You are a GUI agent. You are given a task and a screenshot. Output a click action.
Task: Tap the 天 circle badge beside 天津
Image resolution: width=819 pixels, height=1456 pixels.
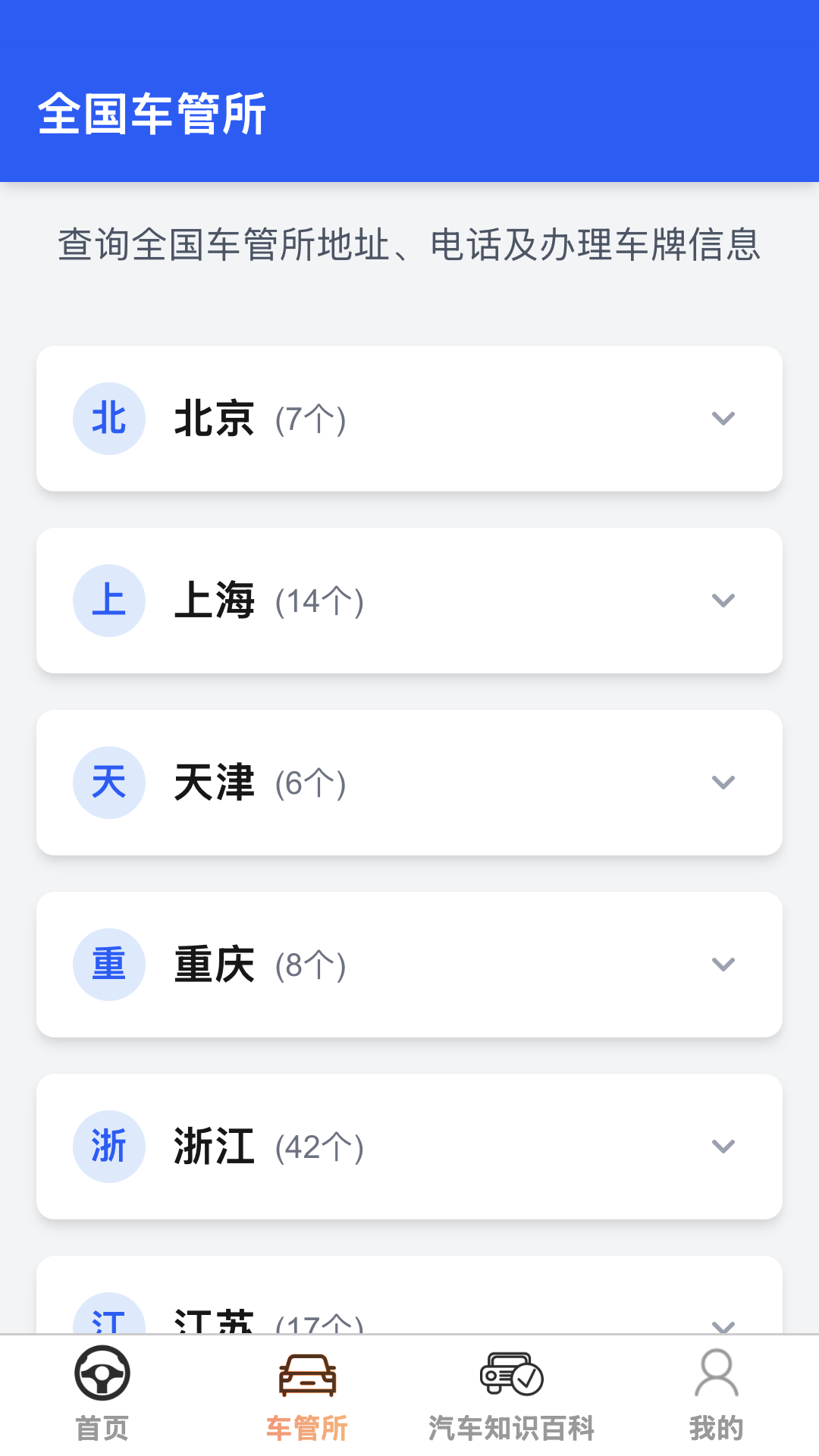coord(108,782)
